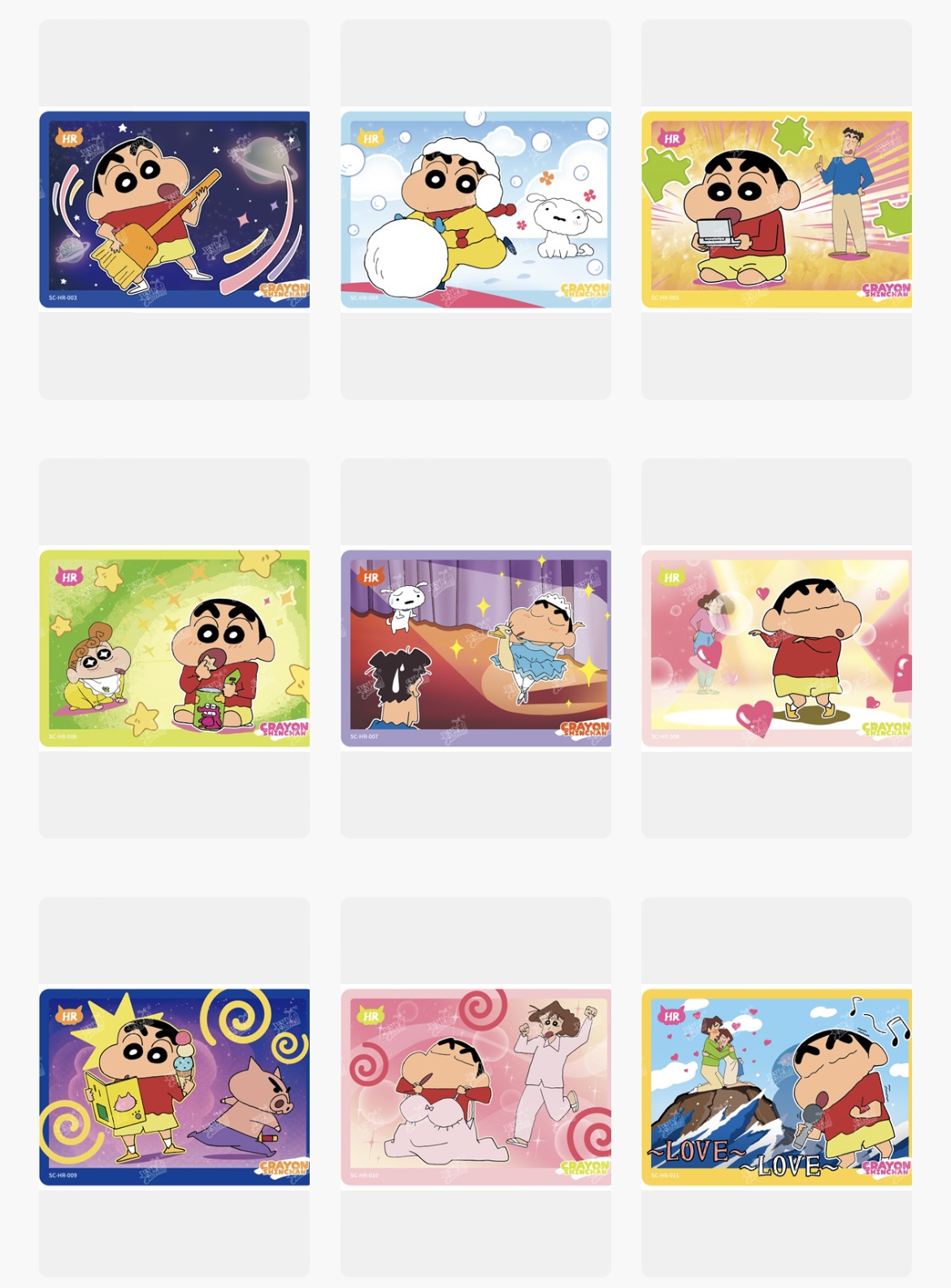
Task: View the Shin-chan laptop card with yellow border
Action: coord(776,210)
